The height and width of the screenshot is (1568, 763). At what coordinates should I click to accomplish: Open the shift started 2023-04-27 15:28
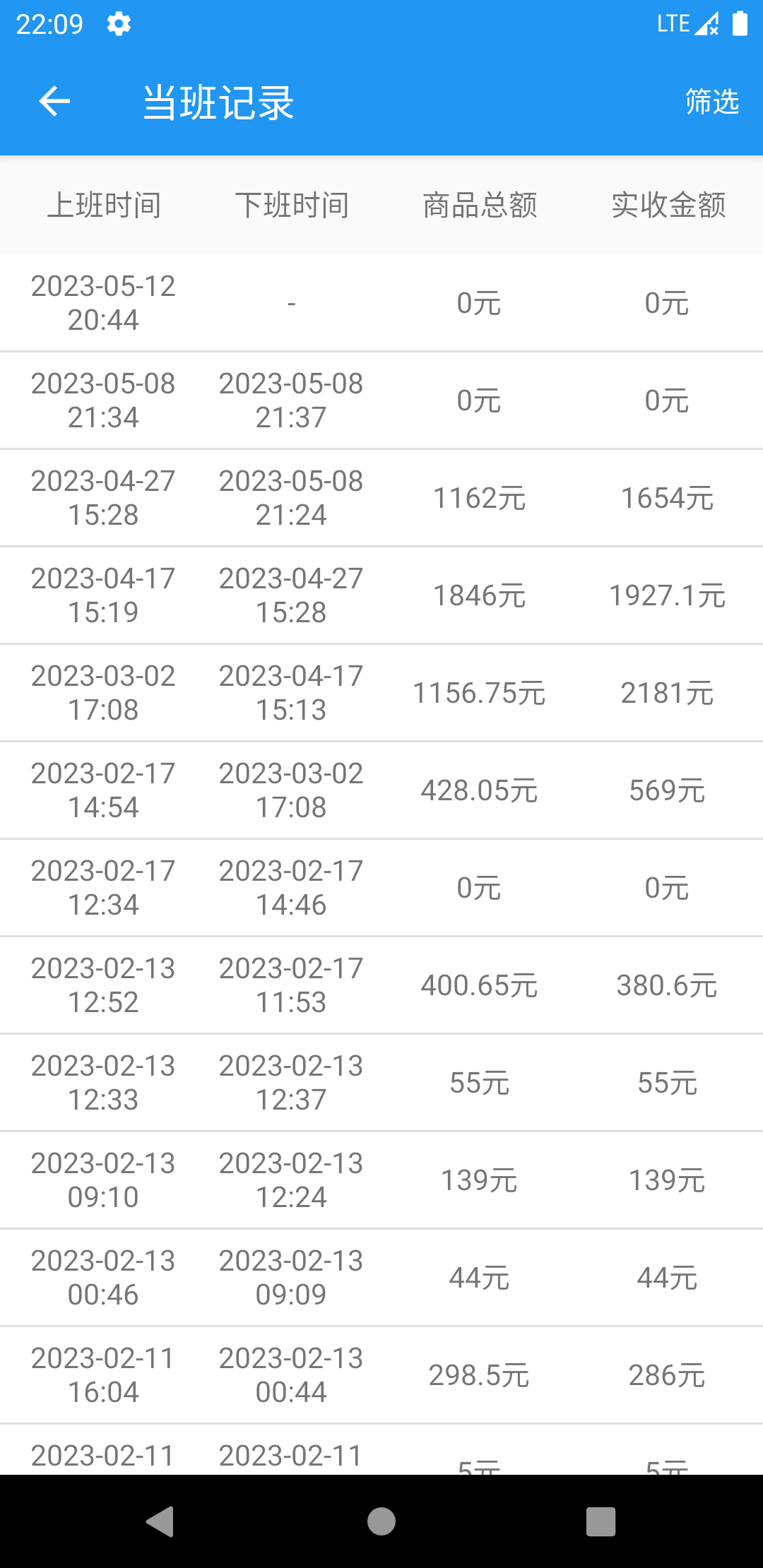381,498
